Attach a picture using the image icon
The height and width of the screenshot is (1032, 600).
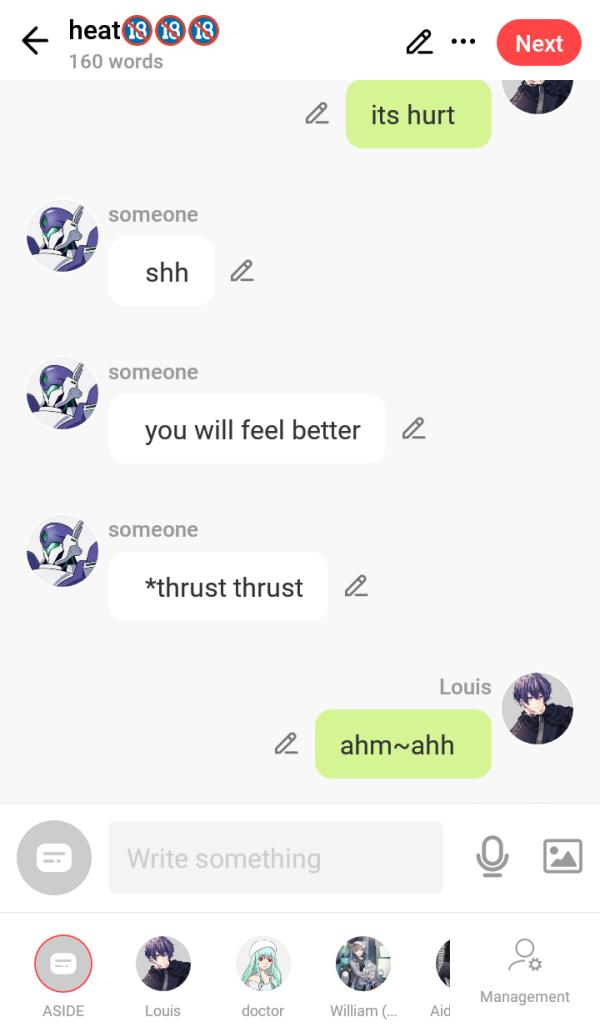point(562,856)
